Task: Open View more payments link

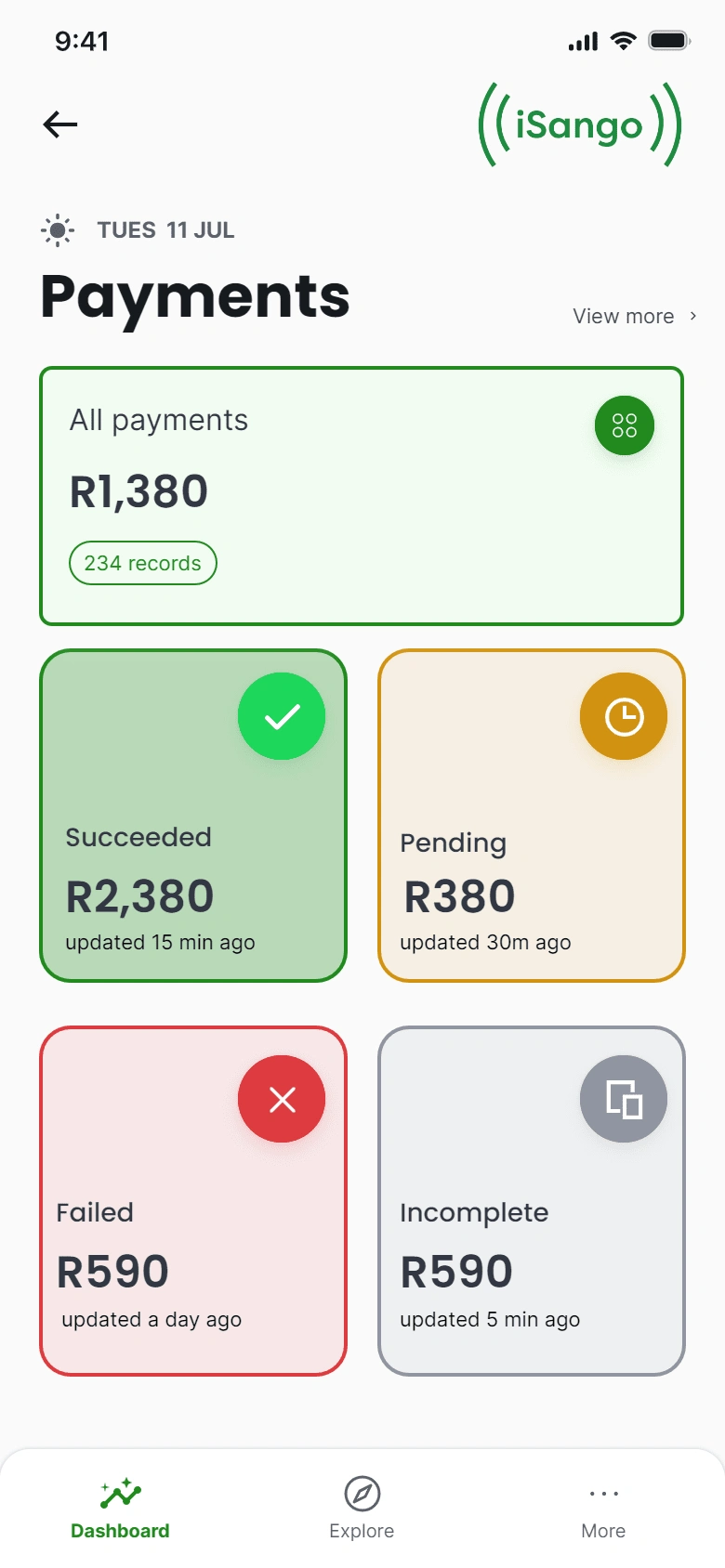Action: click(635, 316)
